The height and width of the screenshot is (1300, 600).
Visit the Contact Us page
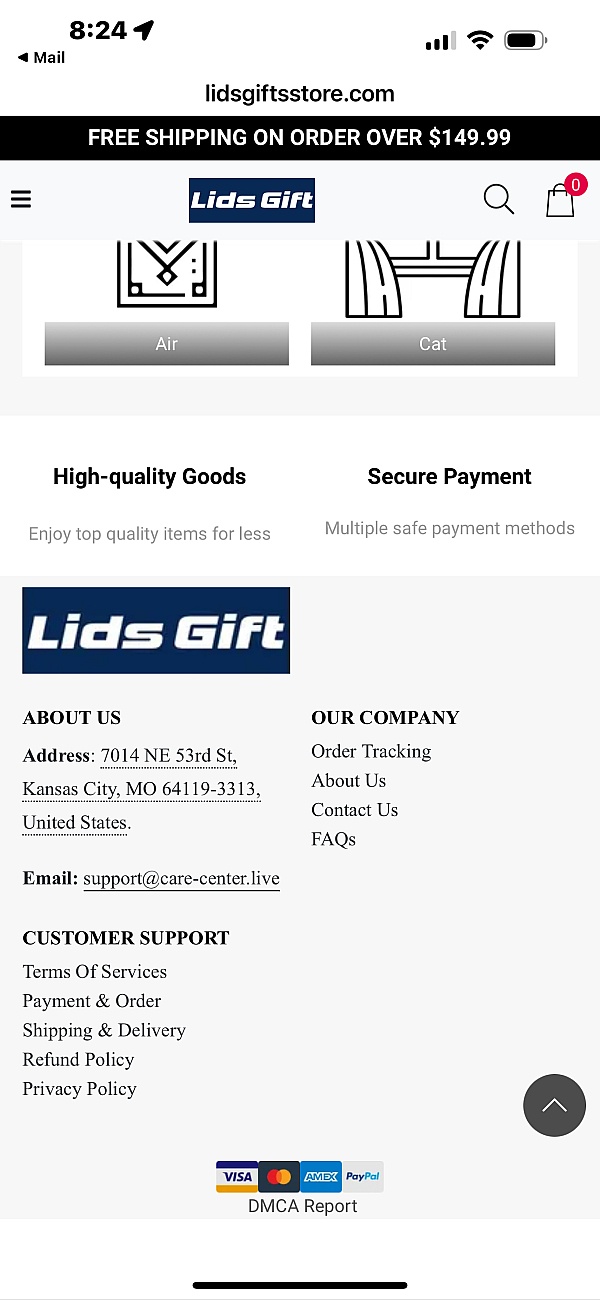[354, 809]
